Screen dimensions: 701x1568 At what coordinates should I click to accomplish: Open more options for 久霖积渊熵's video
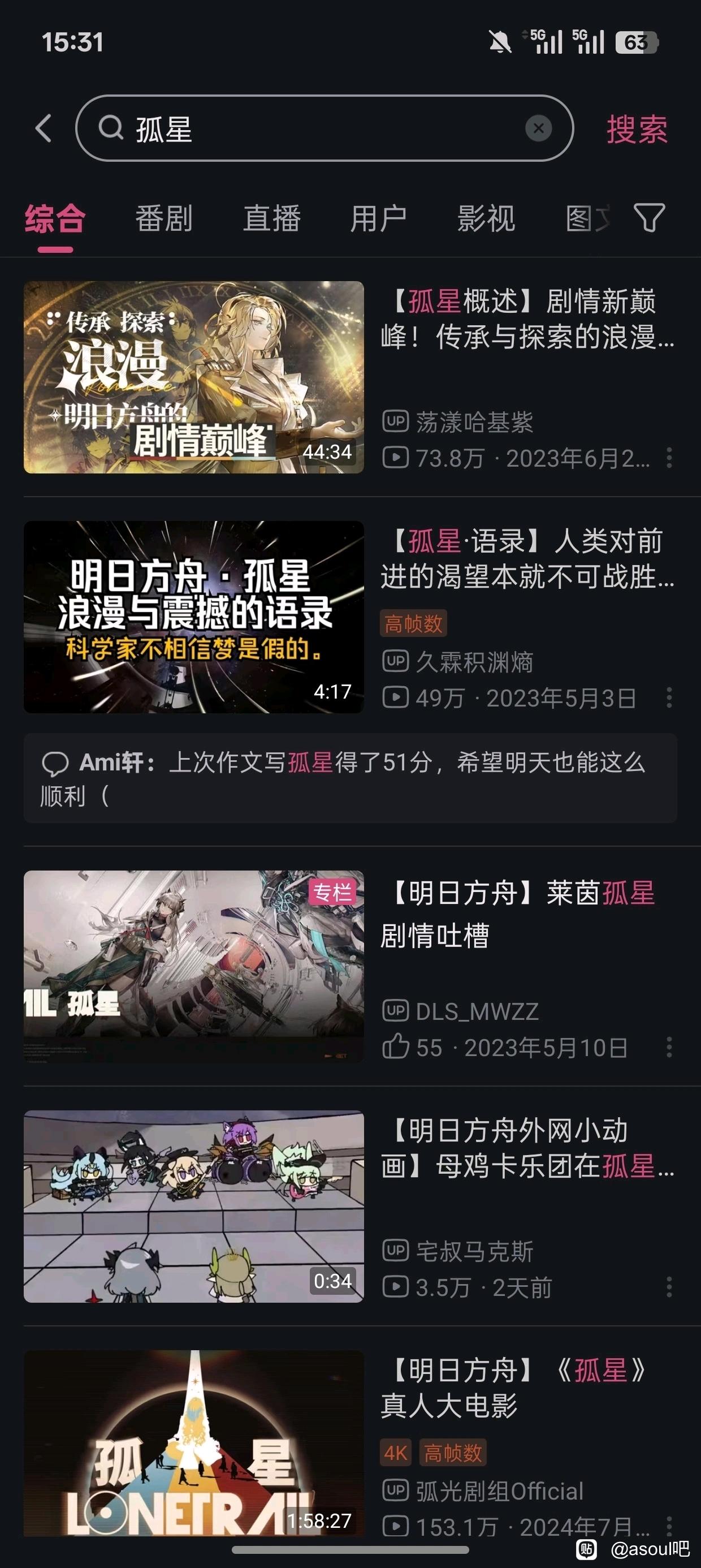(x=669, y=697)
